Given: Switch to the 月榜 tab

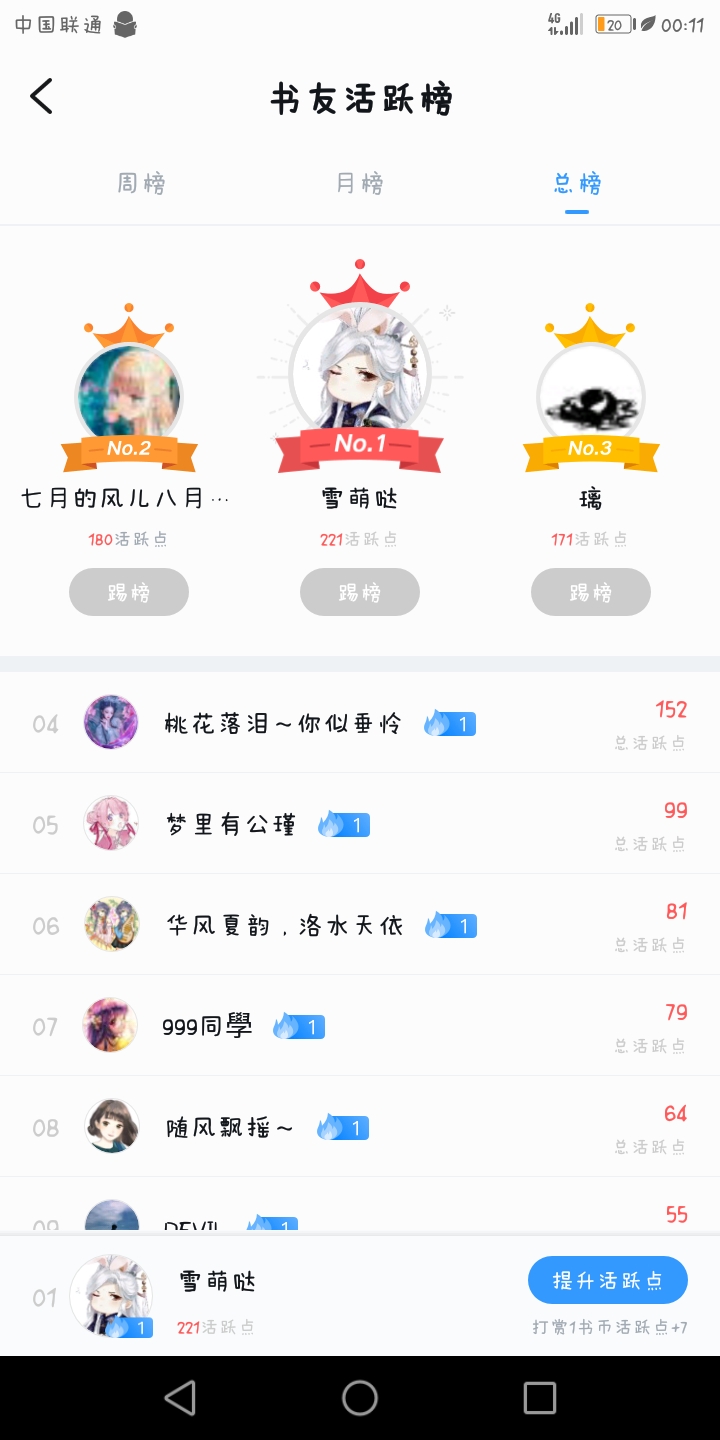Looking at the screenshot, I should click(359, 184).
